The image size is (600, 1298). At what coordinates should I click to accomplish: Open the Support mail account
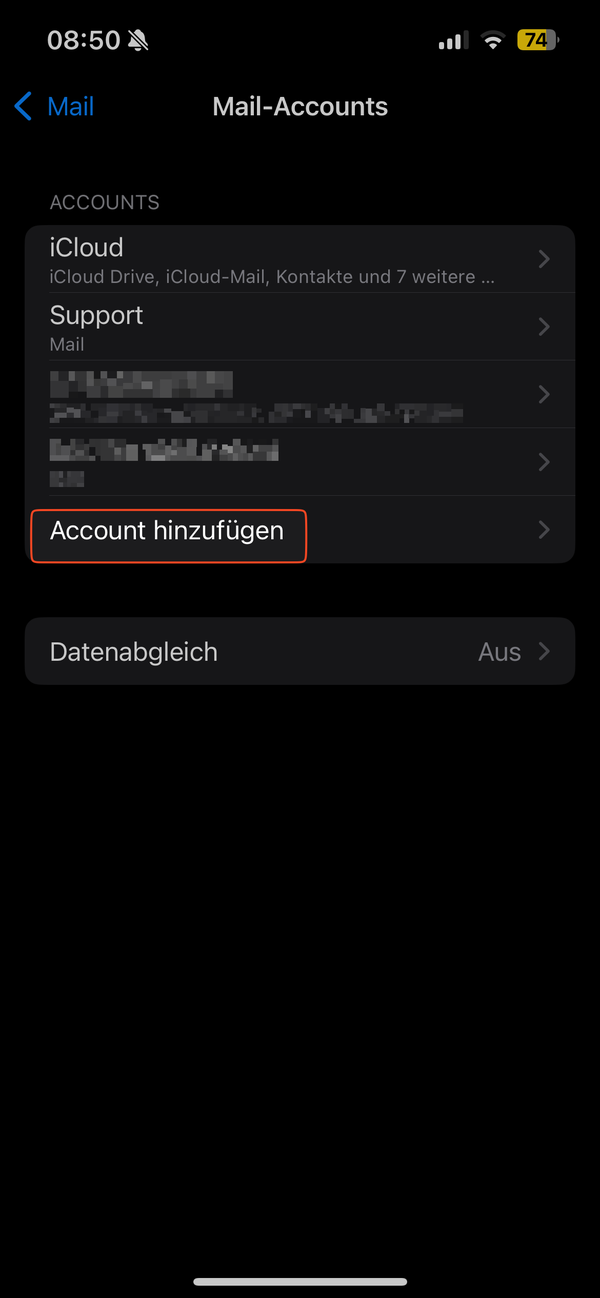click(300, 327)
